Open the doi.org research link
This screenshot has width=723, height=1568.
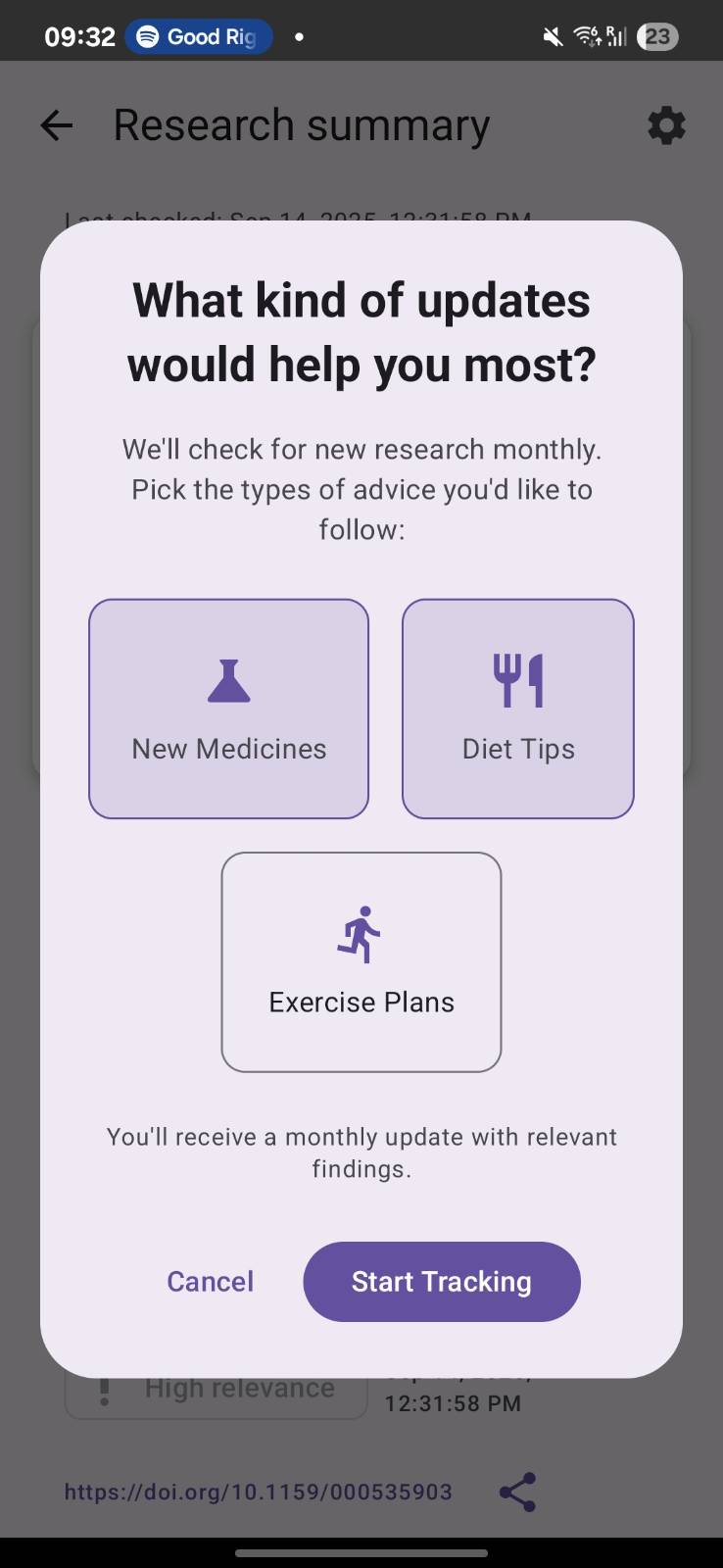pyautogui.click(x=258, y=1492)
